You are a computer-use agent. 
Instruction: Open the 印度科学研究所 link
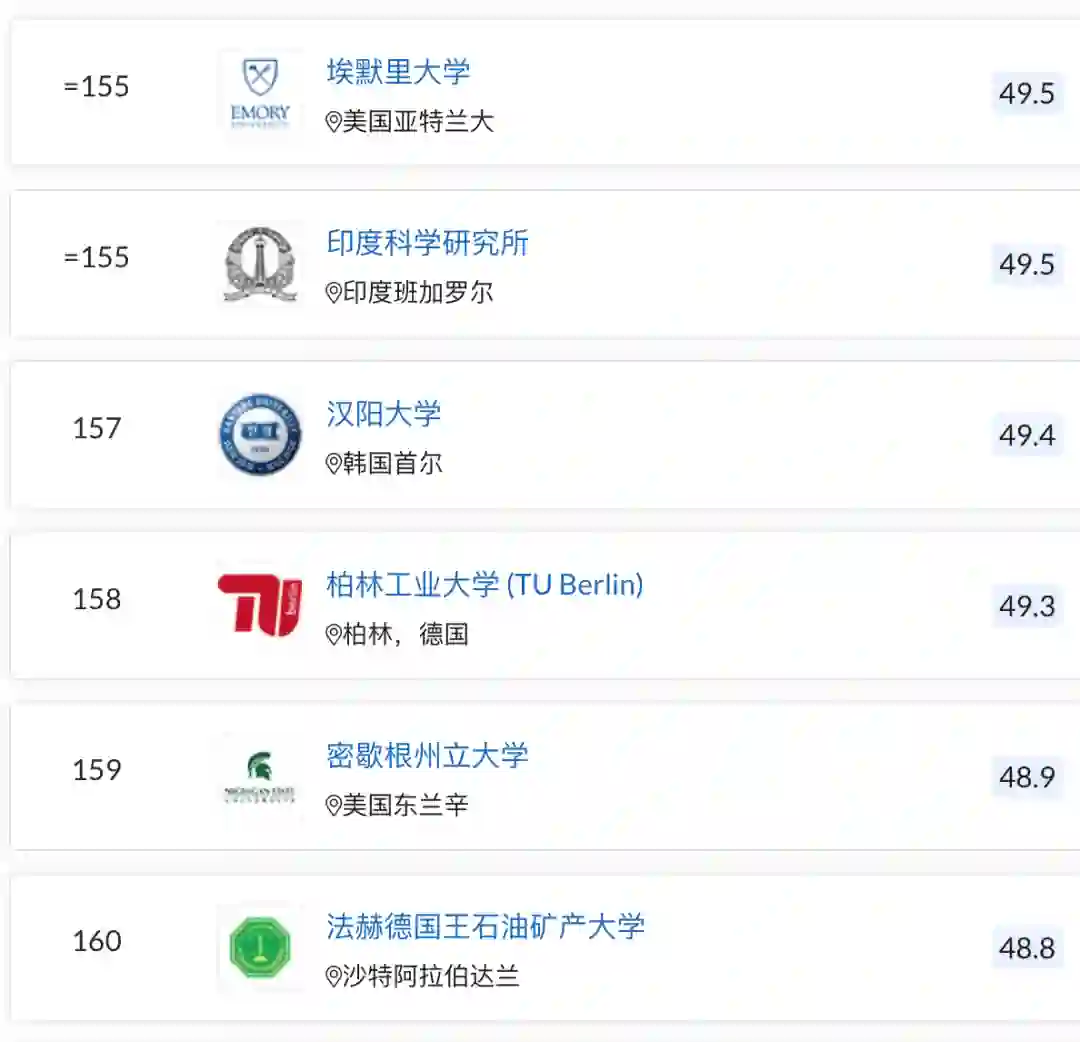[x=427, y=243]
